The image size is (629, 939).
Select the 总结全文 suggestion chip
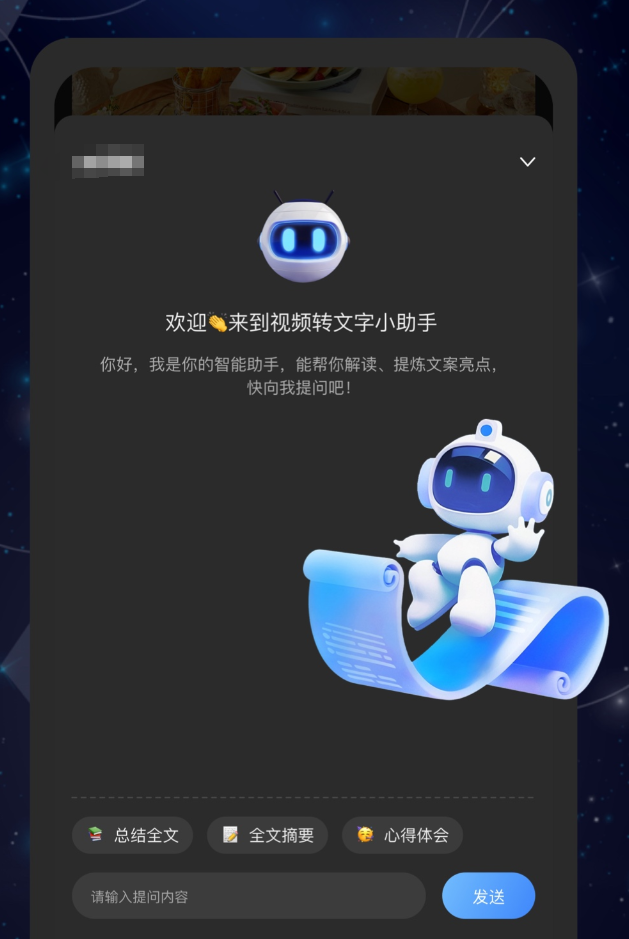pyautogui.click(x=133, y=835)
